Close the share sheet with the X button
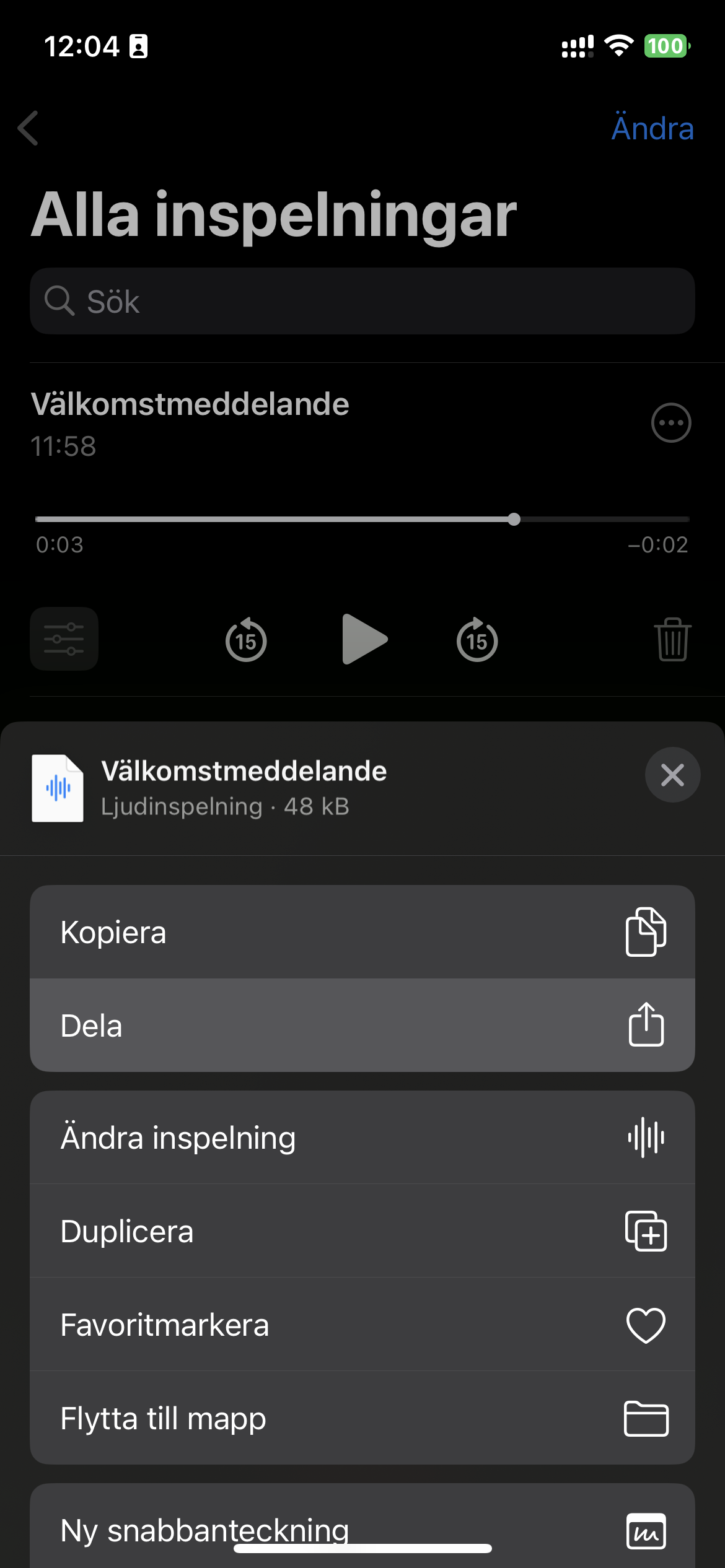This screenshot has height=1568, width=725. [x=672, y=775]
